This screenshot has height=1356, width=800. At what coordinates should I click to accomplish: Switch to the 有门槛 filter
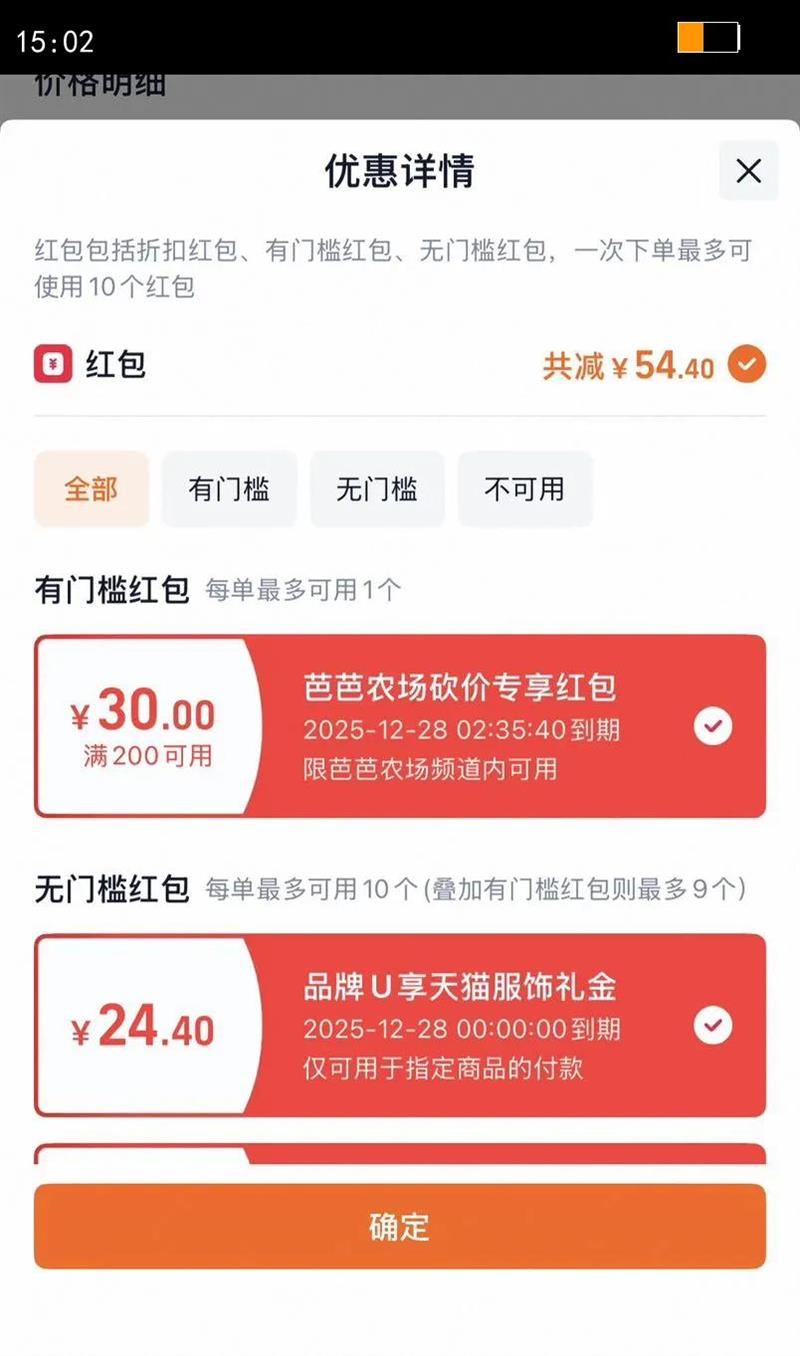pos(229,489)
